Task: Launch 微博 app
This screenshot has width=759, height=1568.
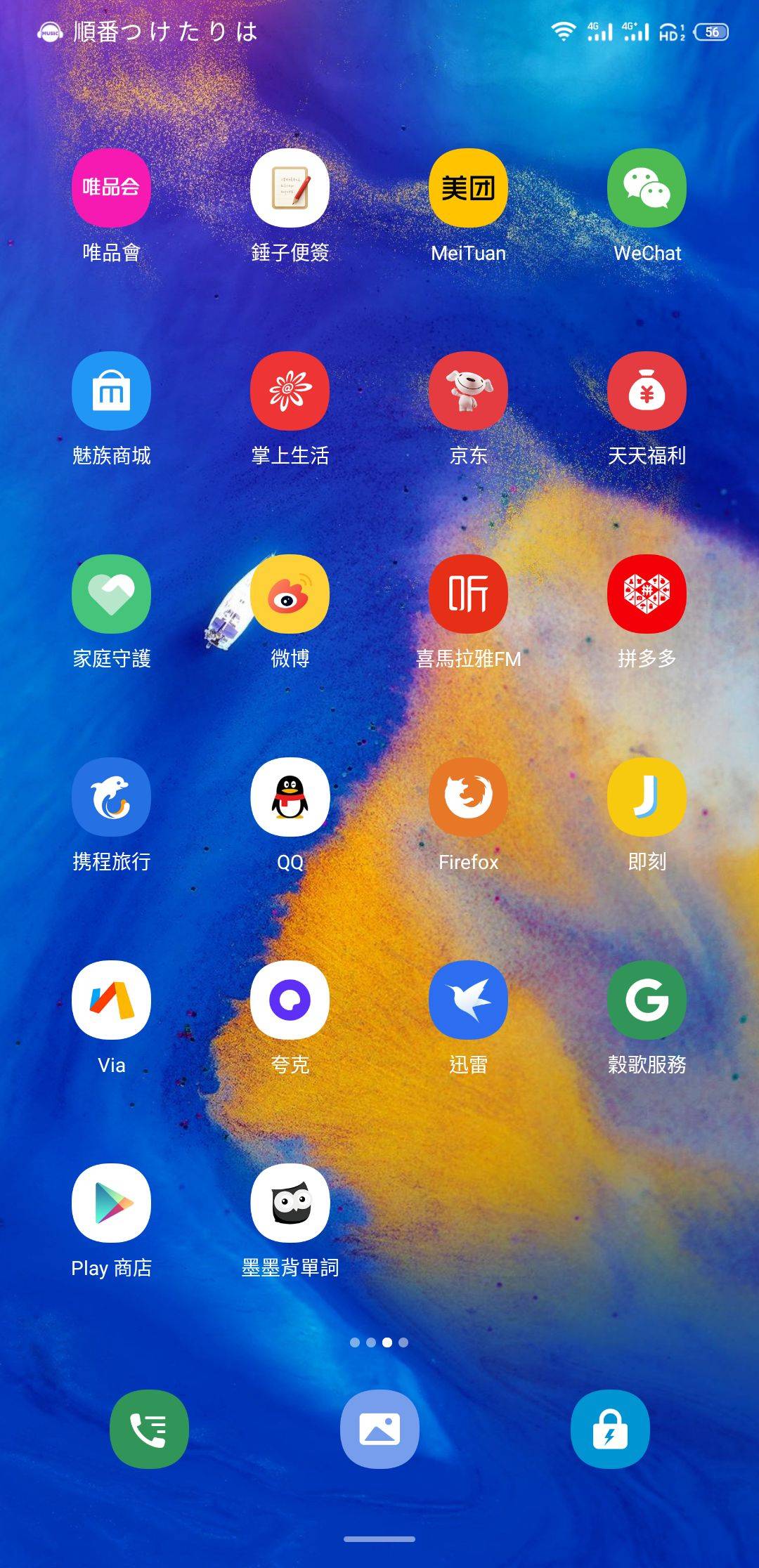Action: (290, 594)
